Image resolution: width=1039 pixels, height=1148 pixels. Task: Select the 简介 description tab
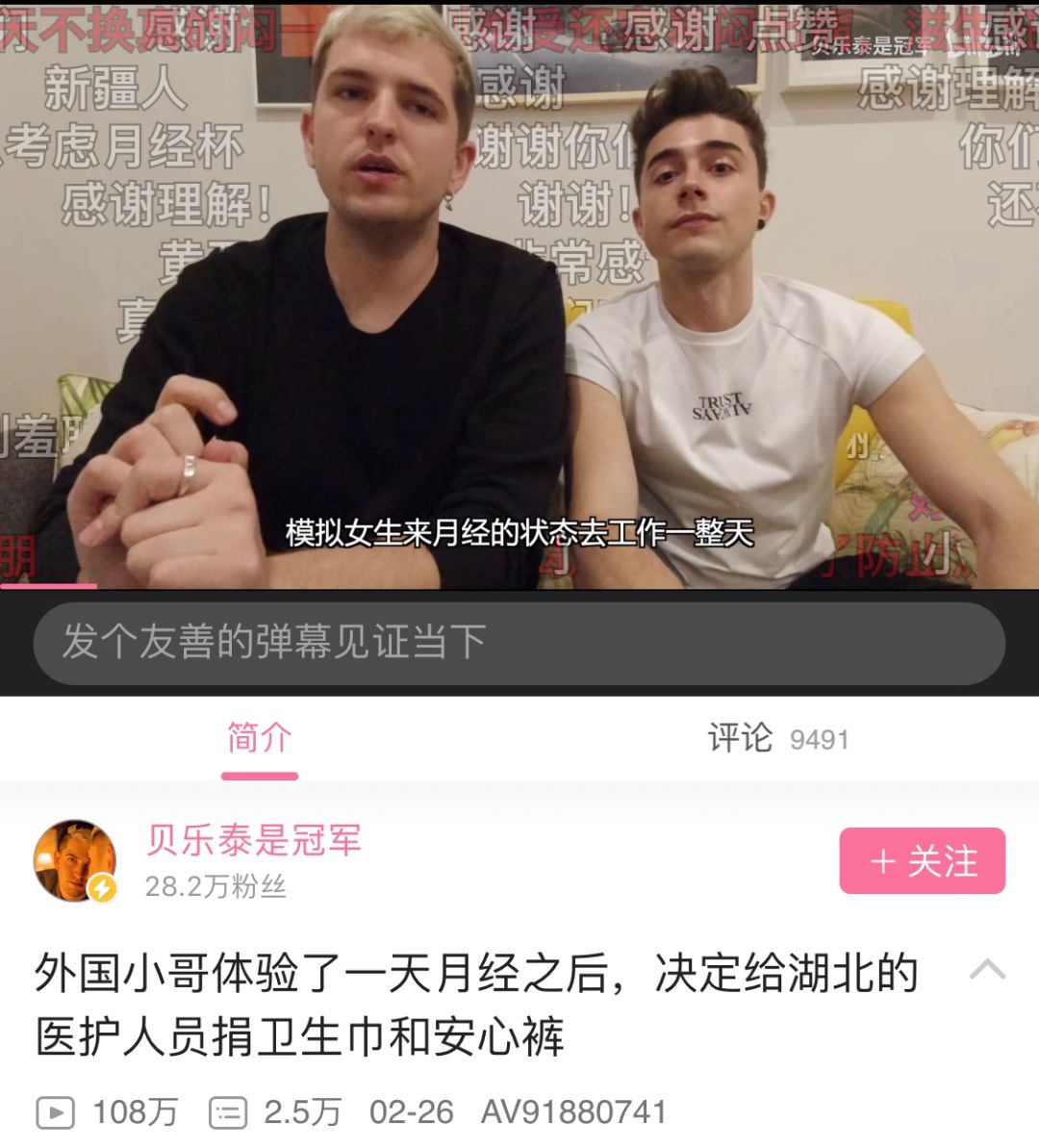(256, 737)
